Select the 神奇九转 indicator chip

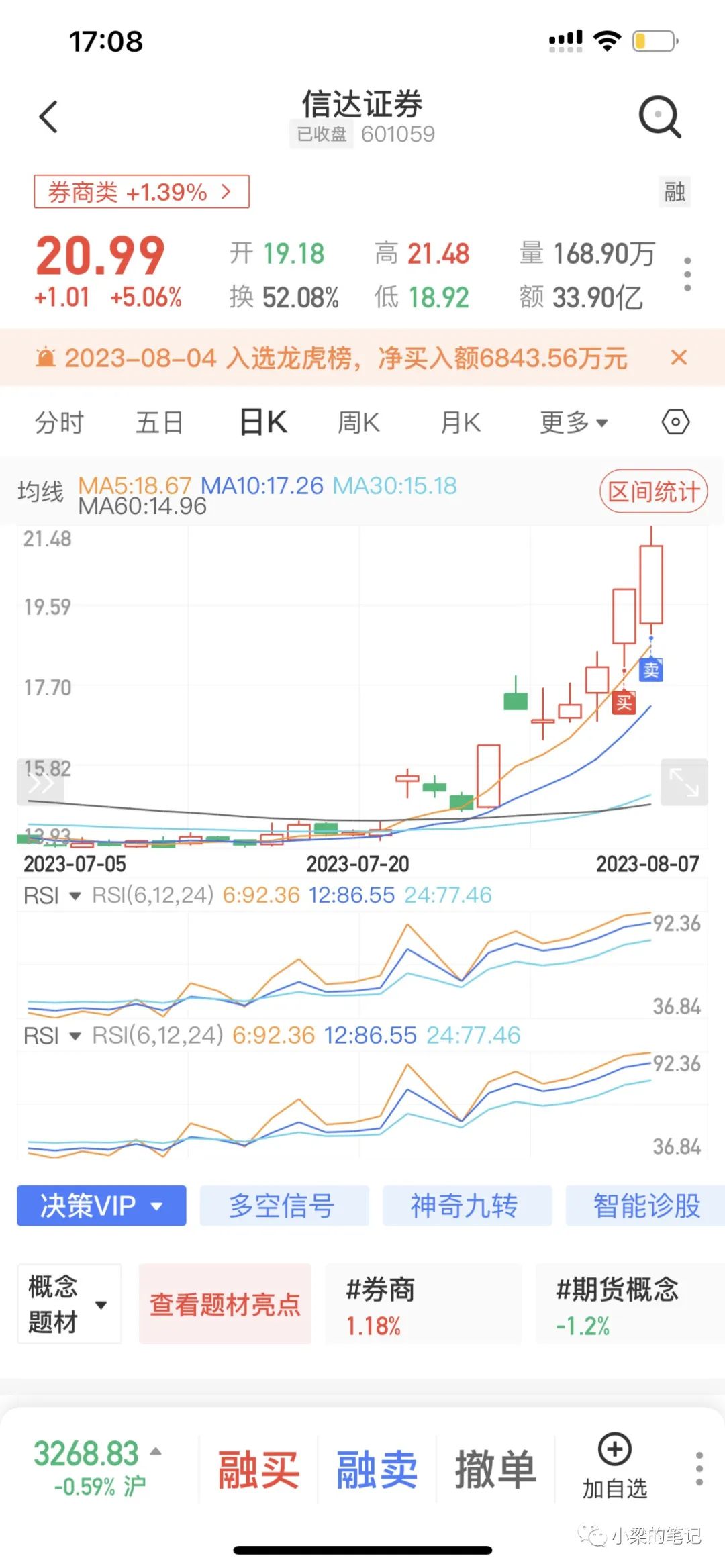pyautogui.click(x=467, y=1206)
